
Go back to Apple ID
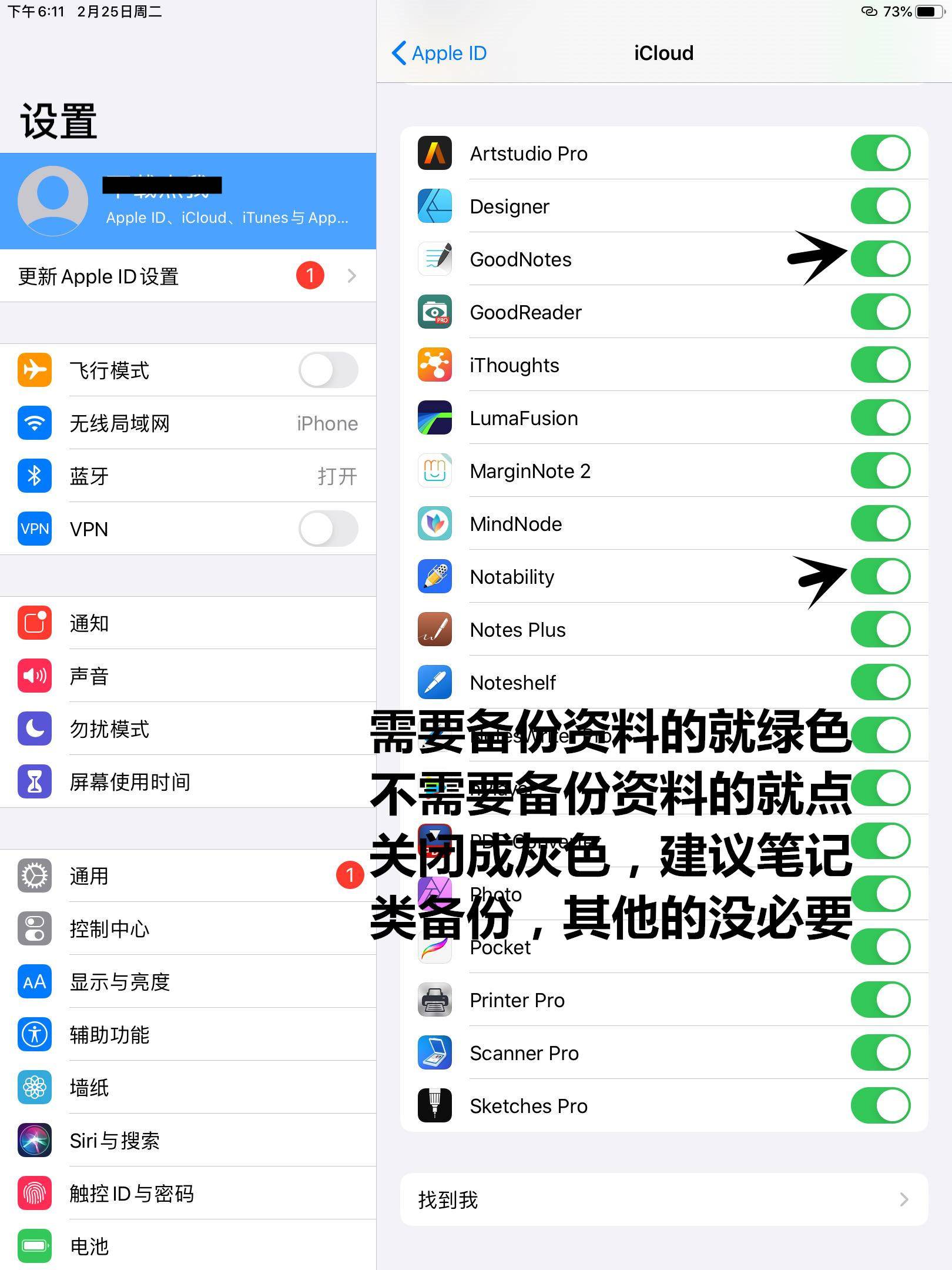[x=440, y=54]
